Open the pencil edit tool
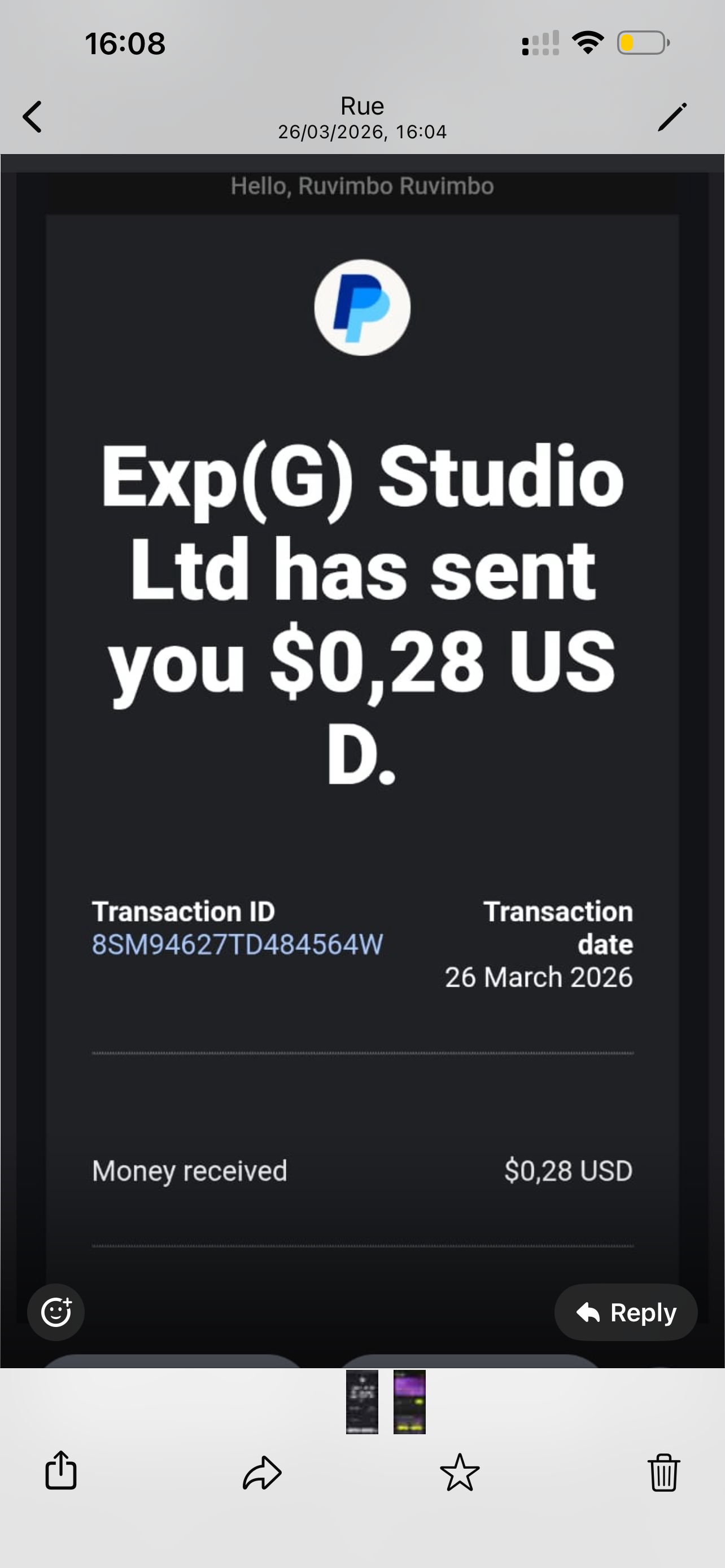 pyautogui.click(x=671, y=117)
